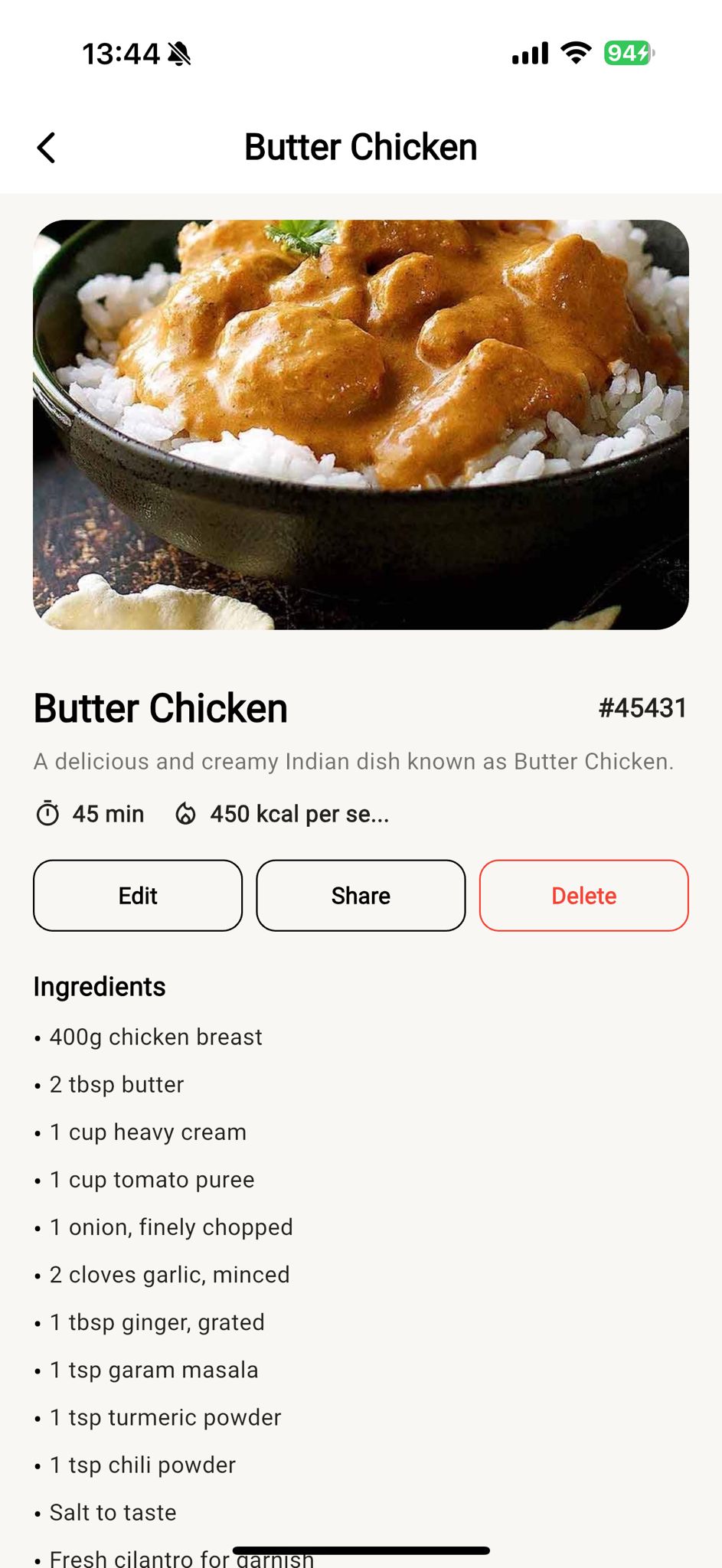Tap the notifications muted icon in status bar
This screenshot has height=1568, width=722.
178,54
